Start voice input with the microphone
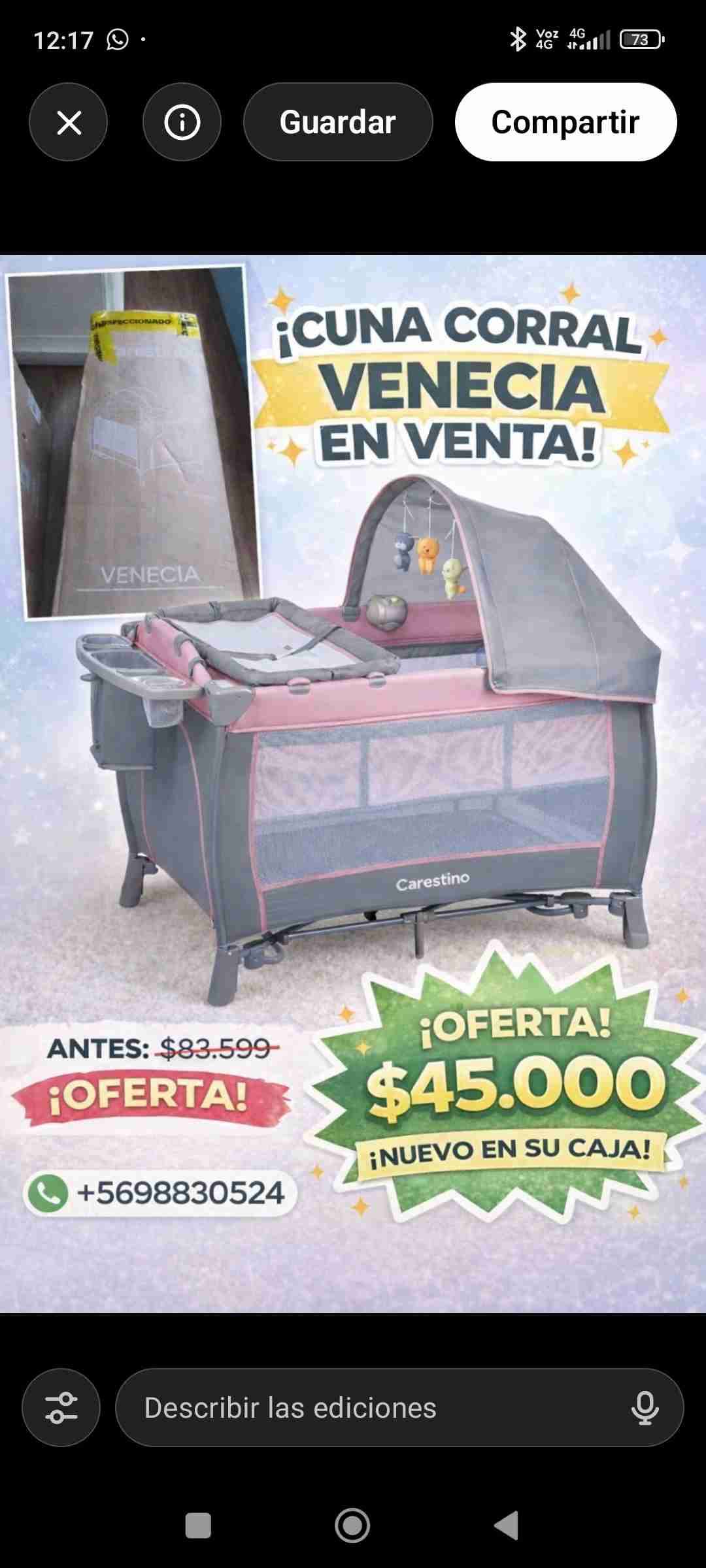Image resolution: width=706 pixels, height=1568 pixels. (644, 1407)
